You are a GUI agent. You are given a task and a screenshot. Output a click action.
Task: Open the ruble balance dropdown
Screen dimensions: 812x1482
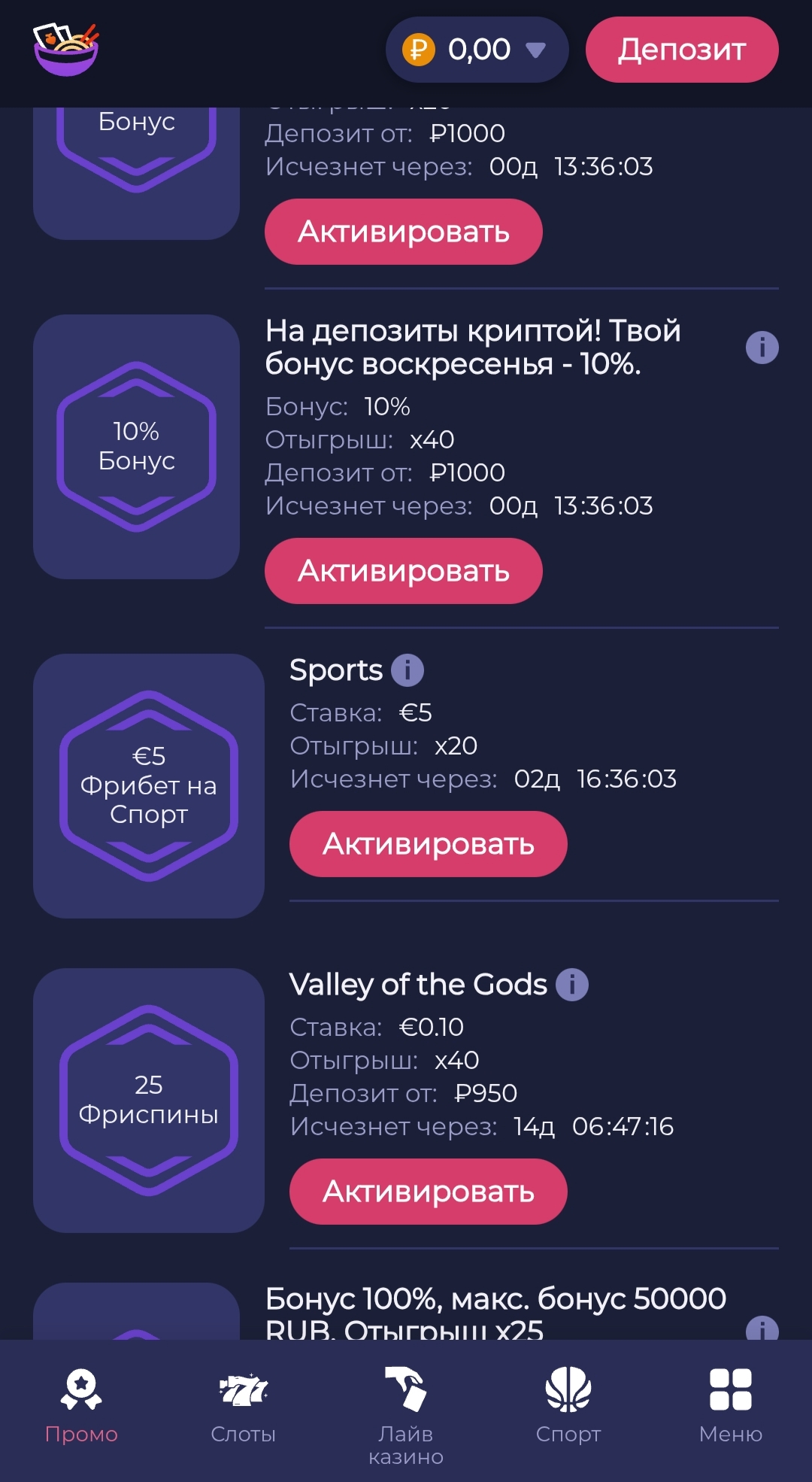(477, 50)
